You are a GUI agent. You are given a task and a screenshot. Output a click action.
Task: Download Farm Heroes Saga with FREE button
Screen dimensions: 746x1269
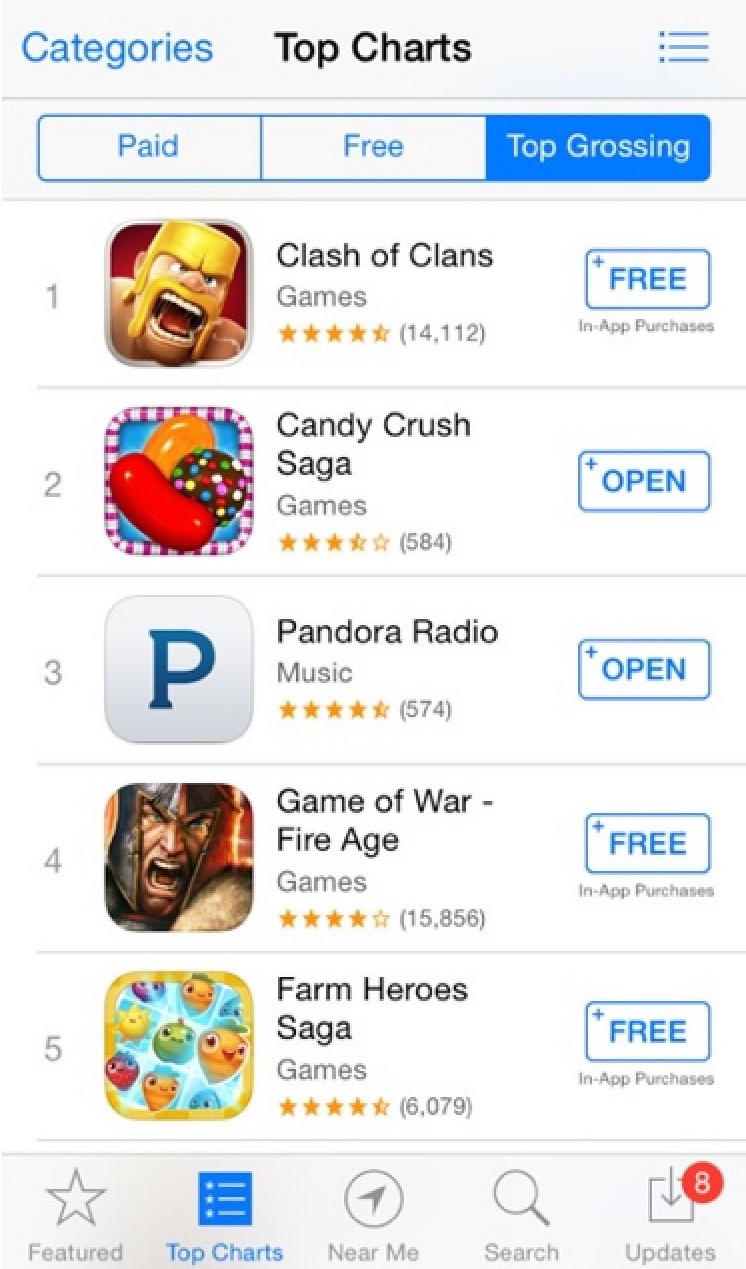tap(647, 1031)
